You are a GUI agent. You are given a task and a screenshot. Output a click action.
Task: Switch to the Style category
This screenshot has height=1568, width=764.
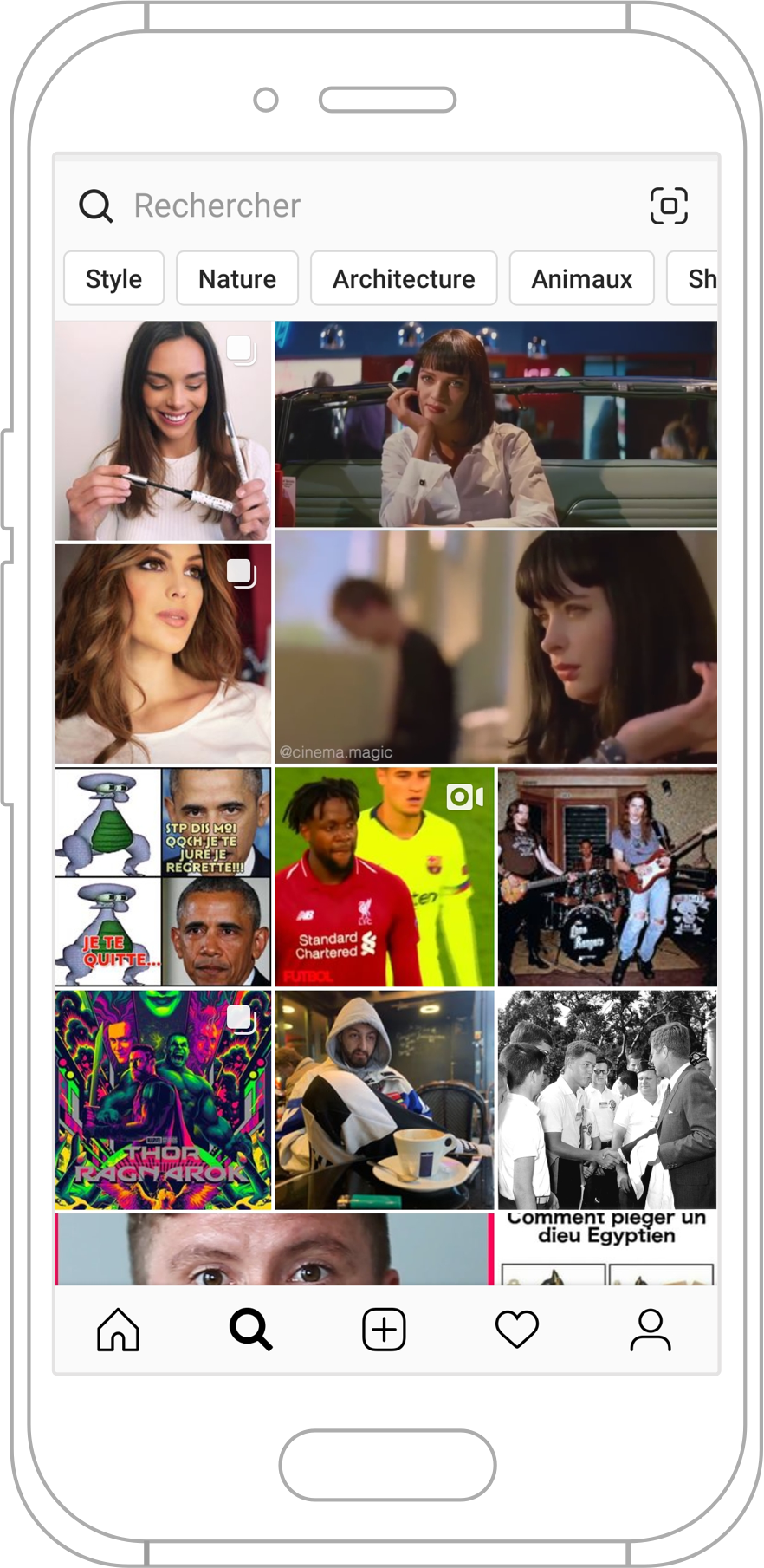click(x=113, y=278)
